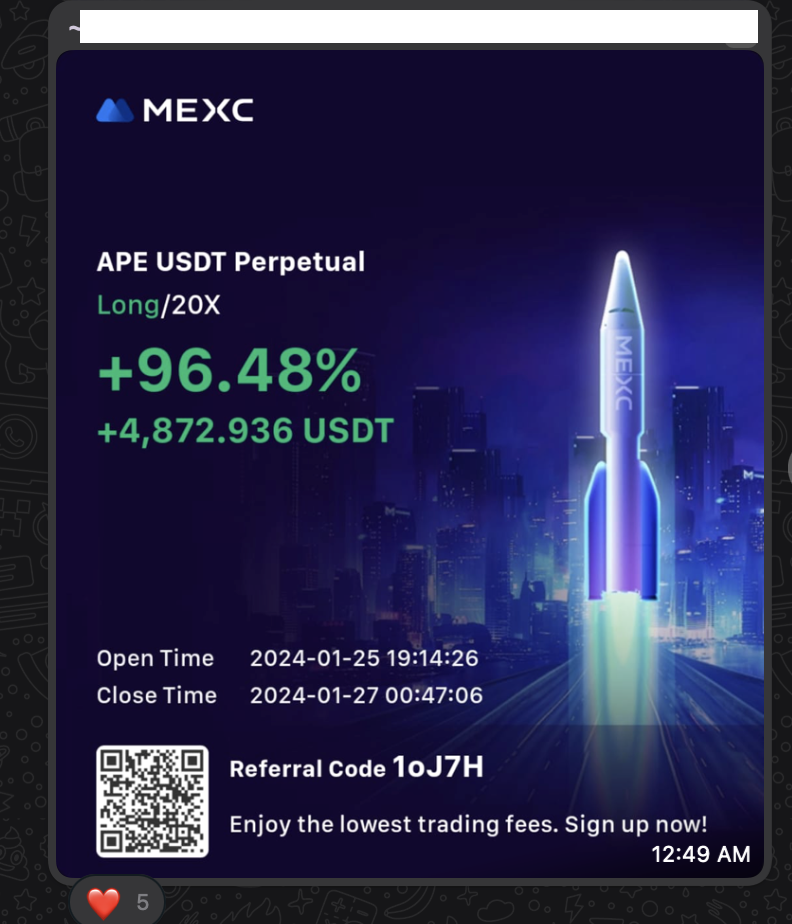Open the shared MEXC trade image
The width and height of the screenshot is (792, 924).
pos(410,460)
